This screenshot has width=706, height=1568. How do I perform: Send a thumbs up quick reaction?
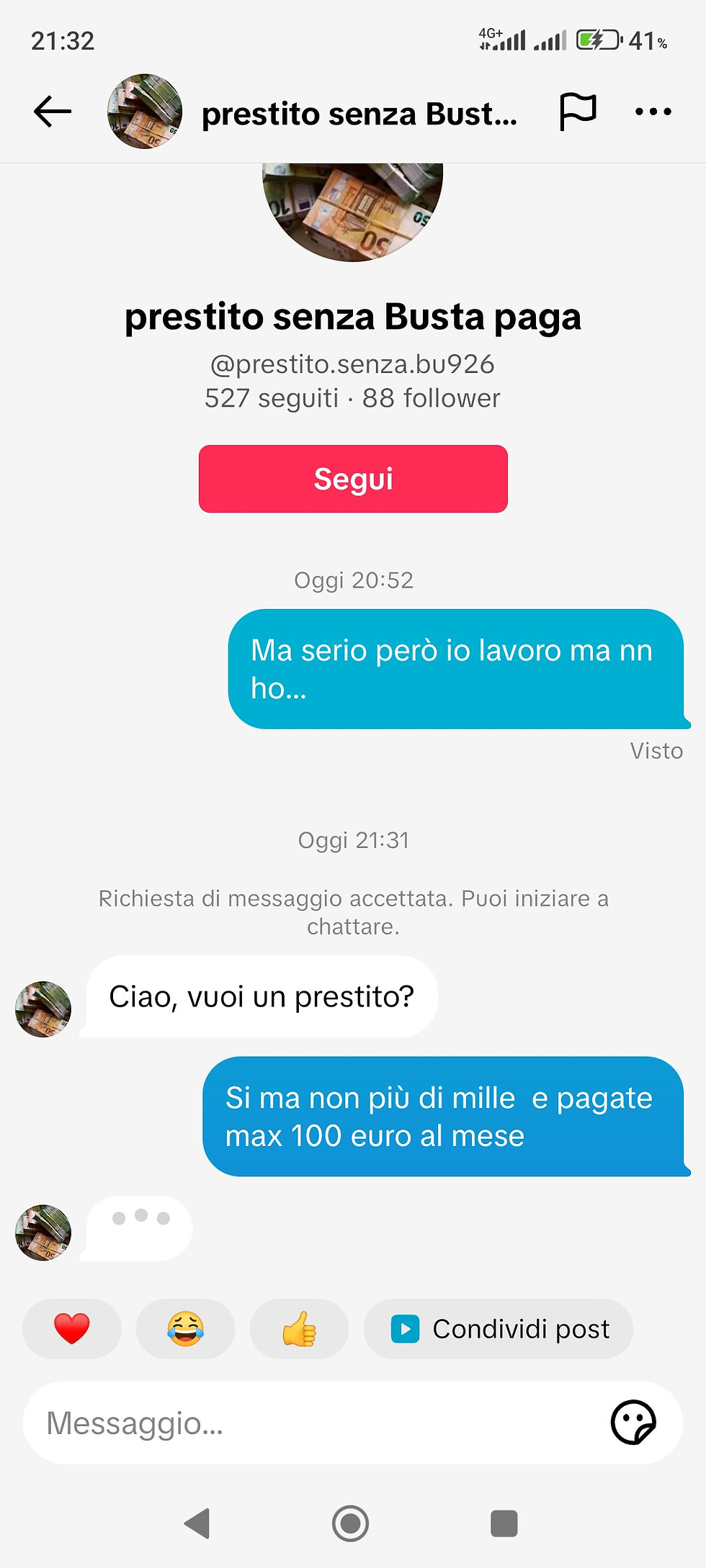pyautogui.click(x=299, y=1328)
